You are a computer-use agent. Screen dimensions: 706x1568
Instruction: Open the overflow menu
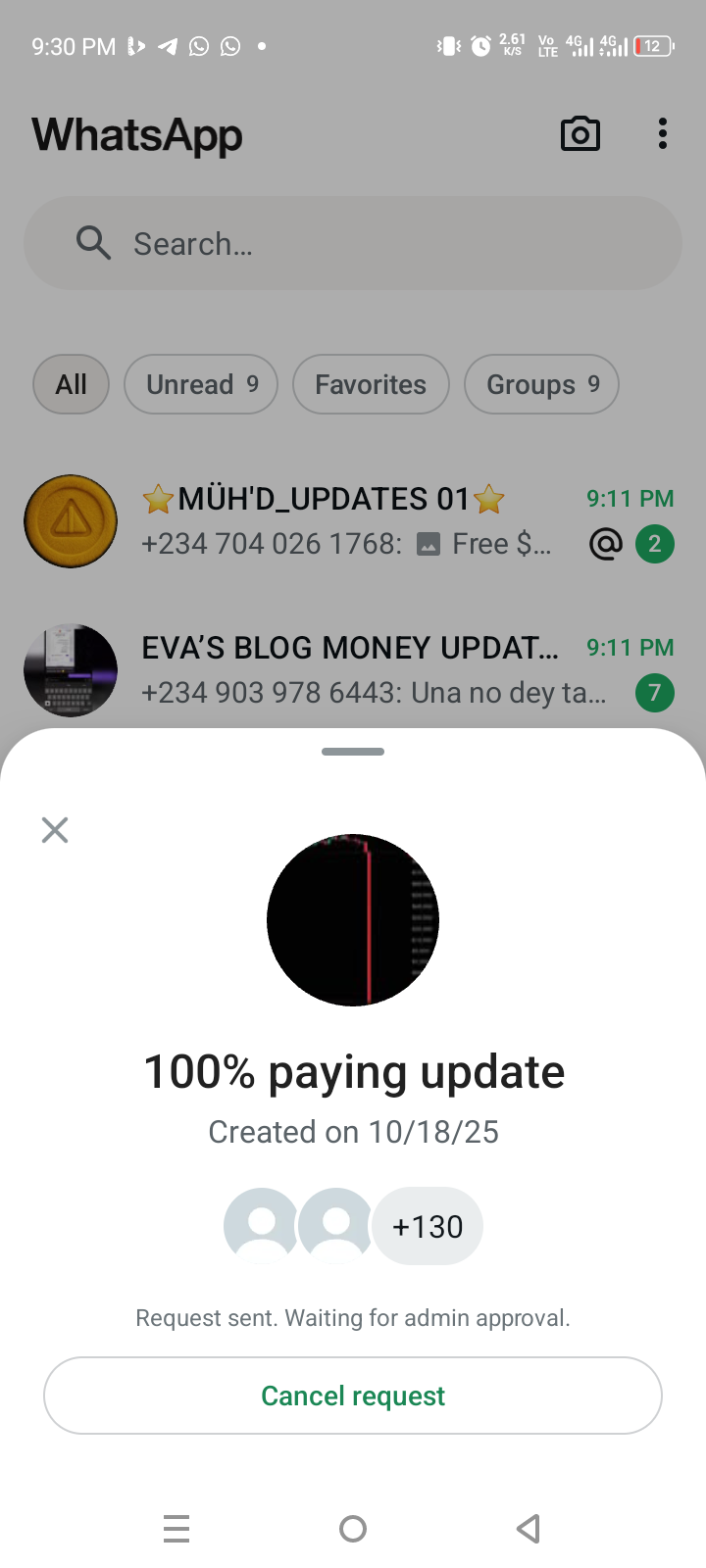click(663, 134)
